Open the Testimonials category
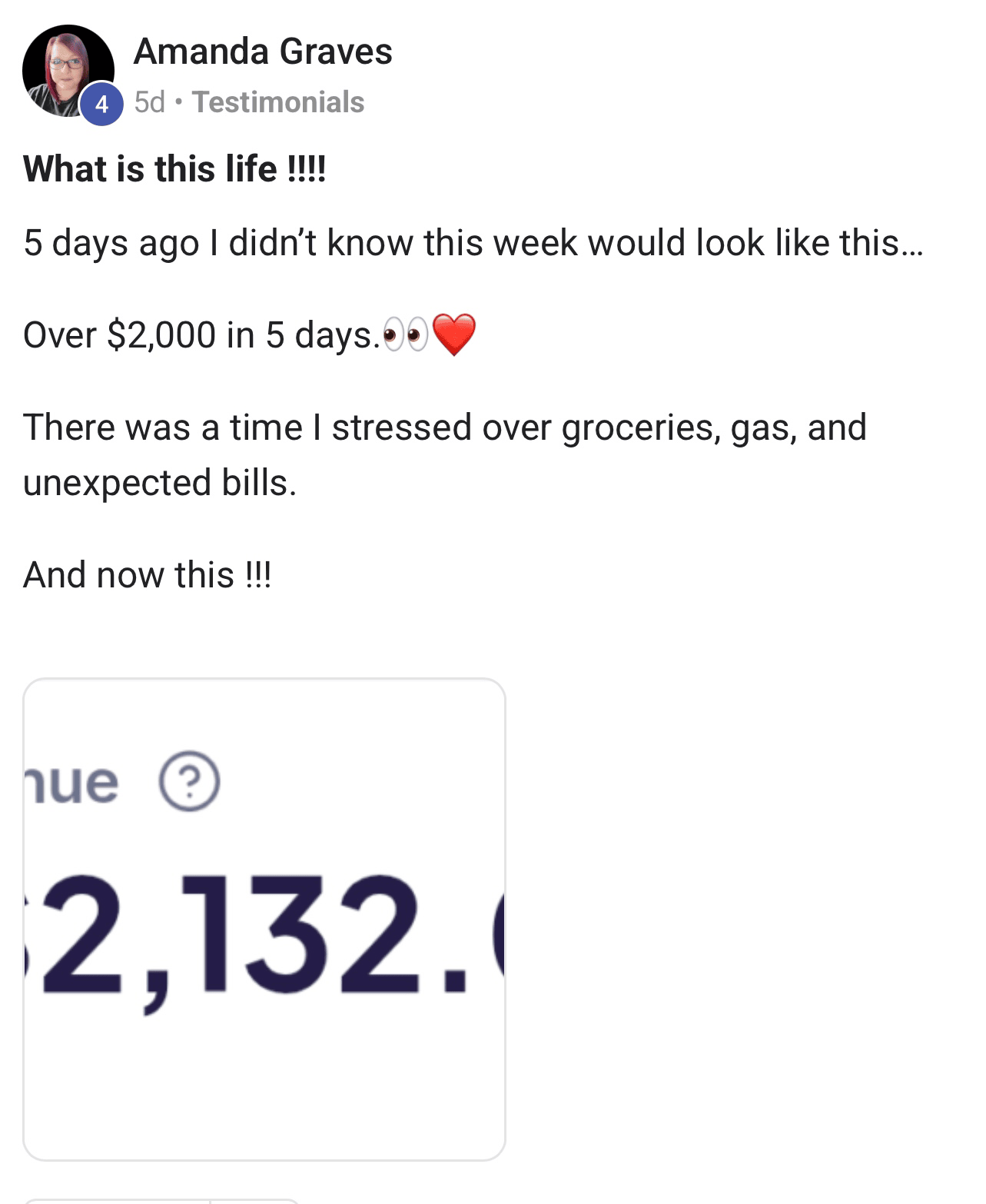This screenshot has width=986, height=1204. pyautogui.click(x=277, y=102)
